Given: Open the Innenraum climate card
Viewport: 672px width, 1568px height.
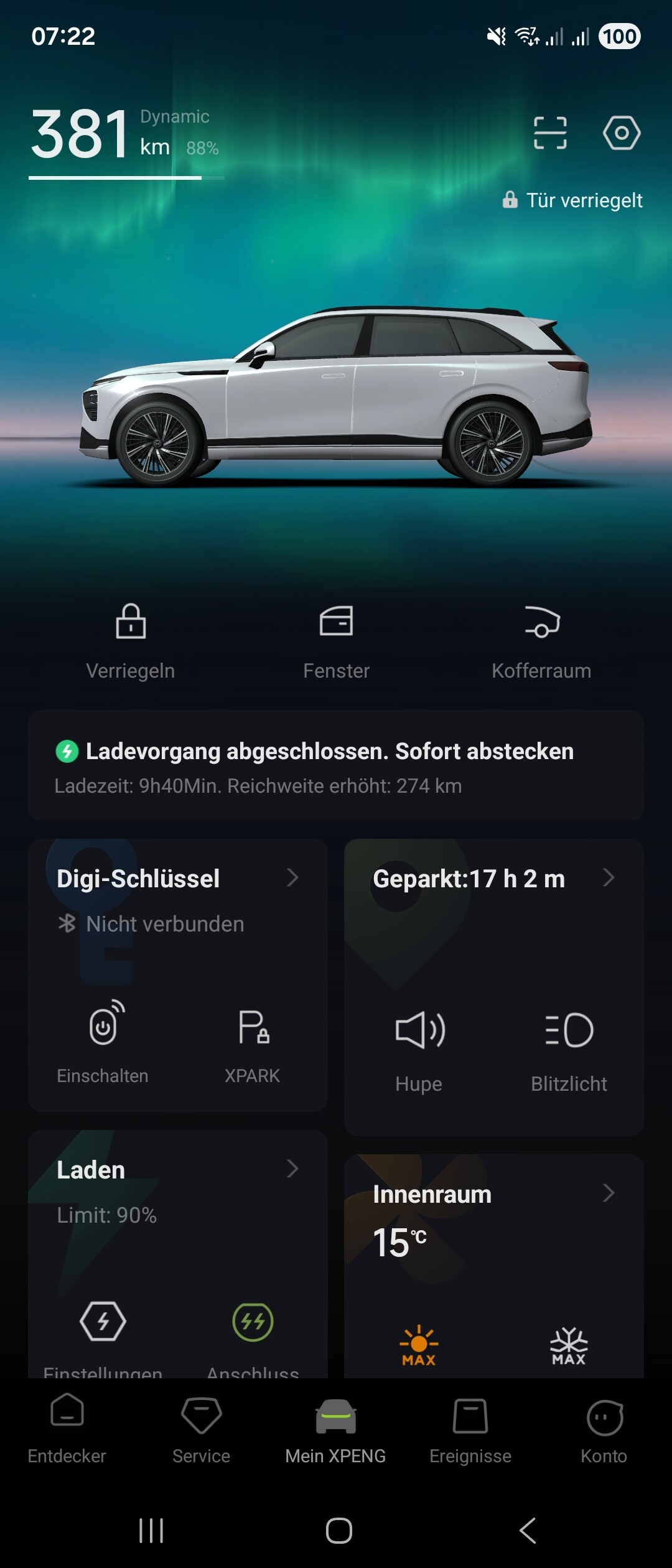Looking at the screenshot, I should pos(493,1193).
